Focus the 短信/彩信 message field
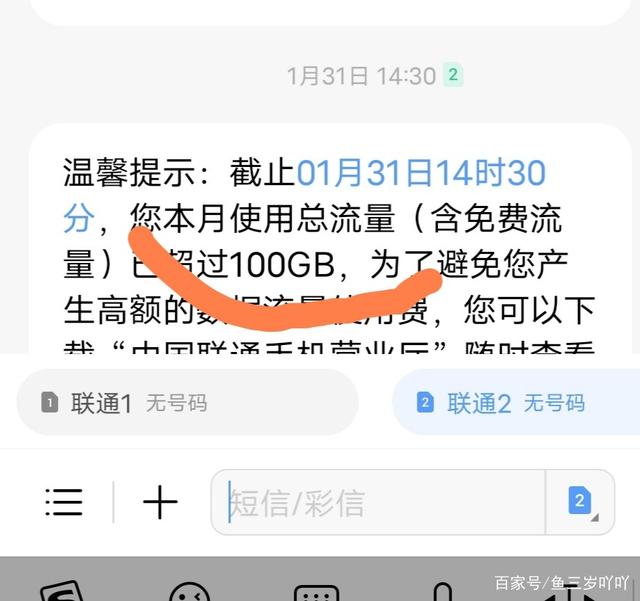Viewport: 640px width, 601px height. coord(378,502)
